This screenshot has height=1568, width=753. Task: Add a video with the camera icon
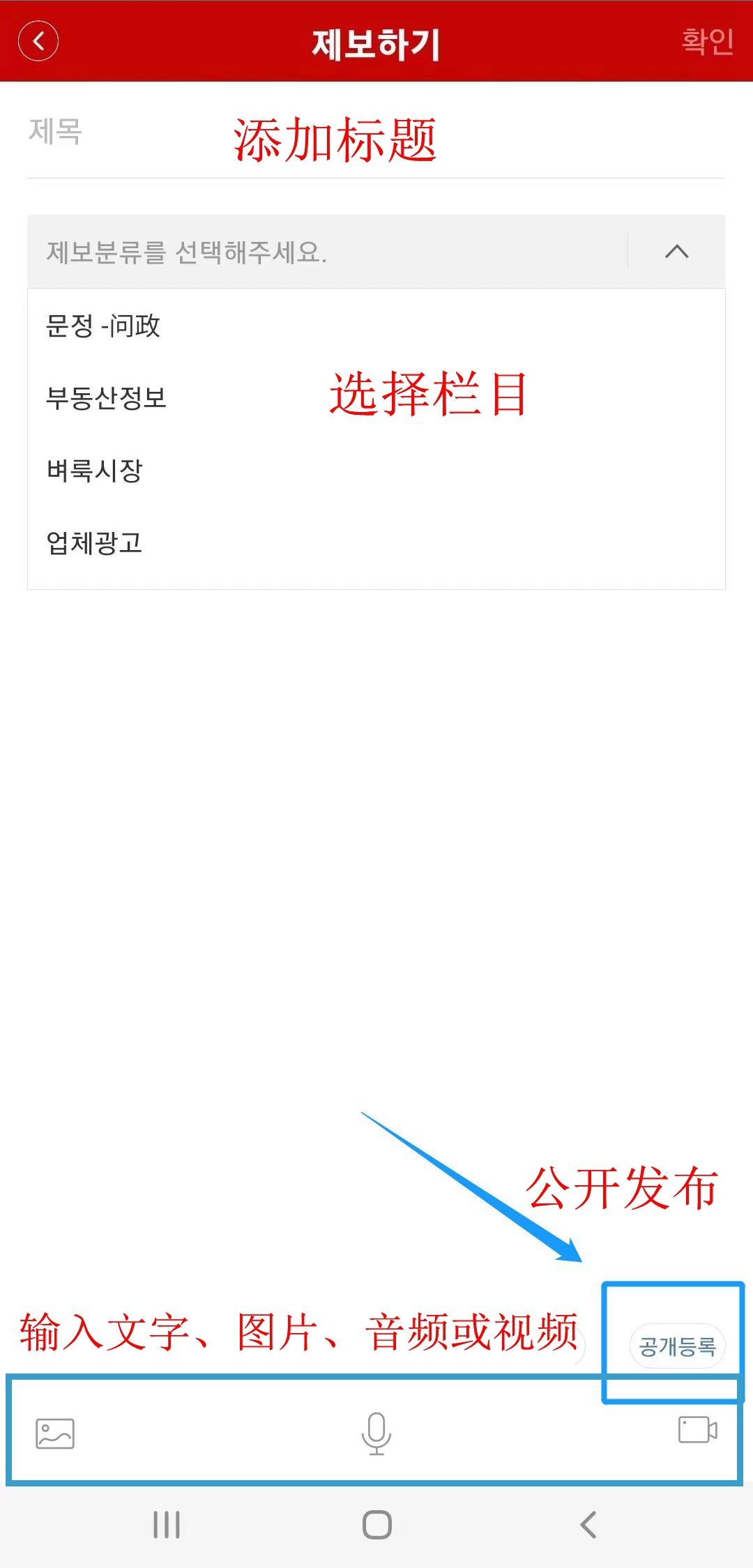698,1430
